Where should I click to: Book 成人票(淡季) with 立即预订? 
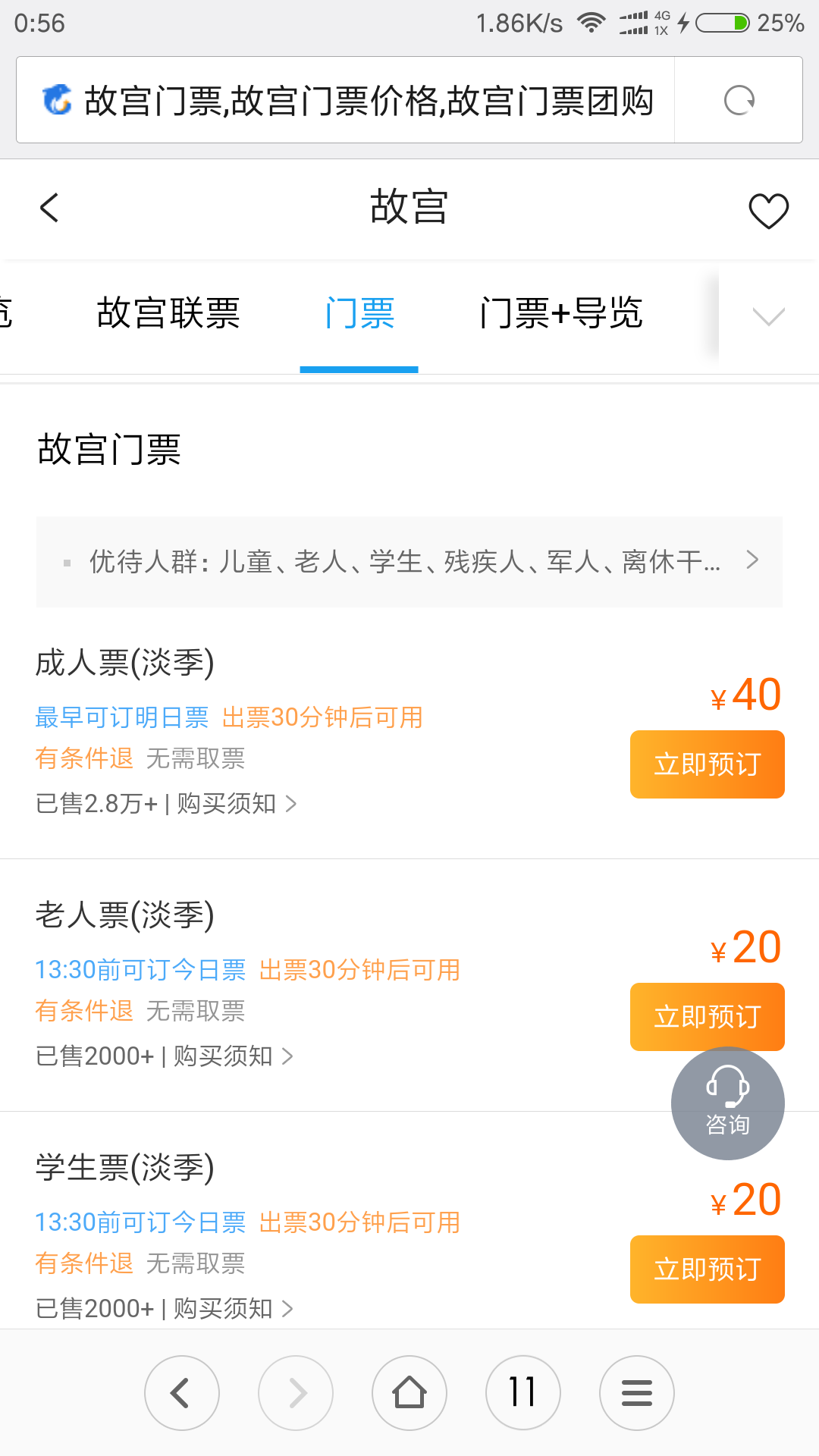[x=708, y=764]
